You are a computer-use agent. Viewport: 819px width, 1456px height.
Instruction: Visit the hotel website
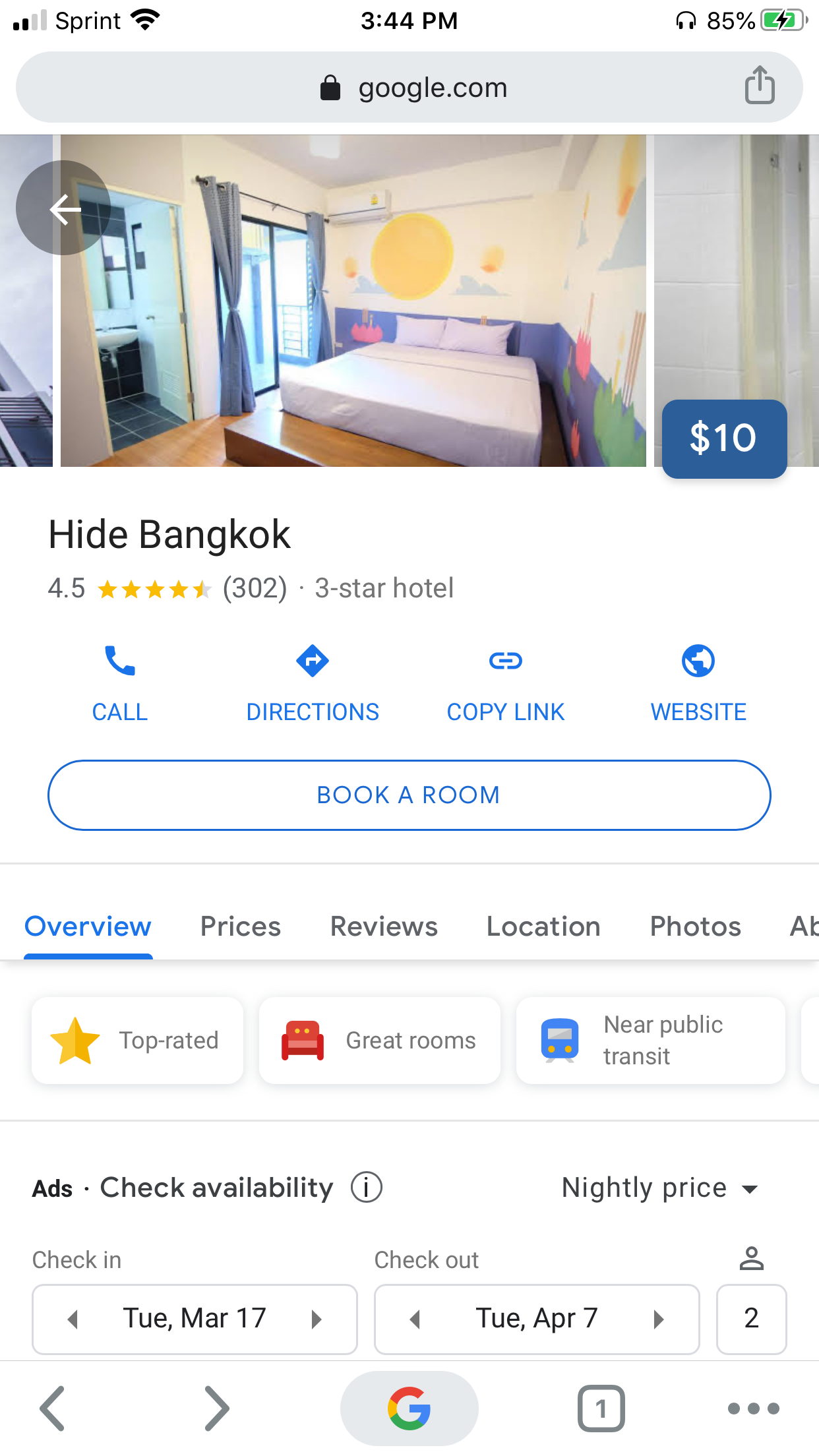[698, 682]
